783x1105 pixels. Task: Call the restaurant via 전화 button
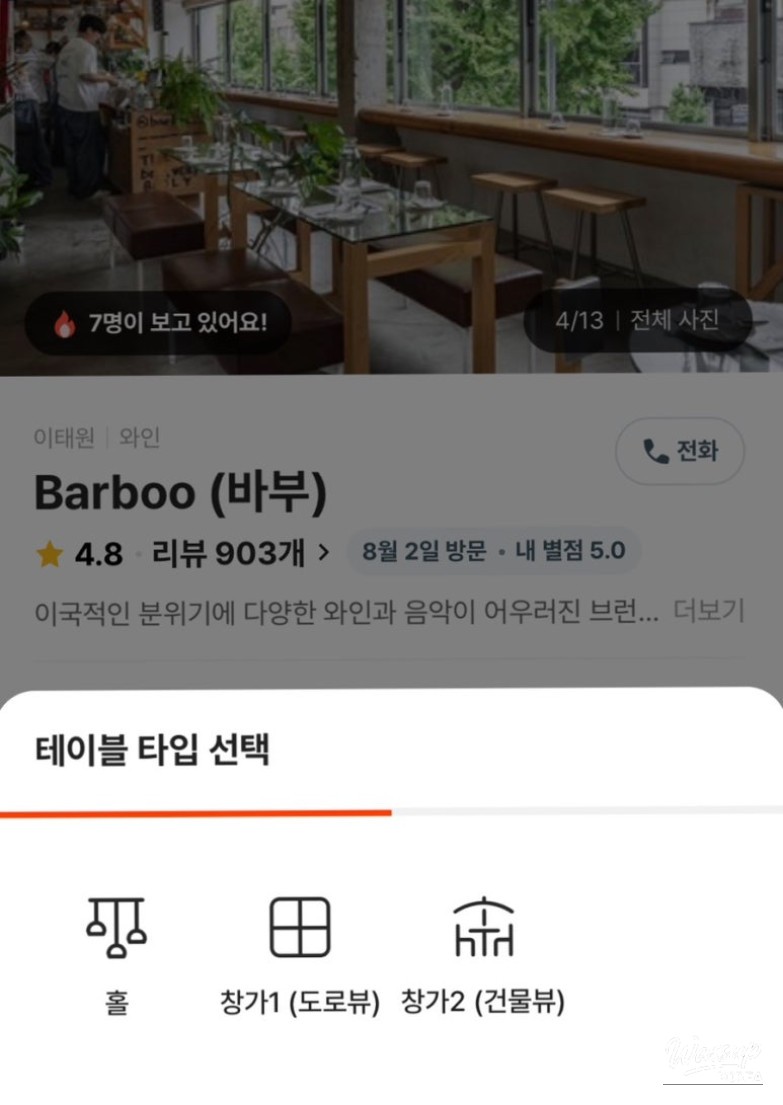click(680, 451)
